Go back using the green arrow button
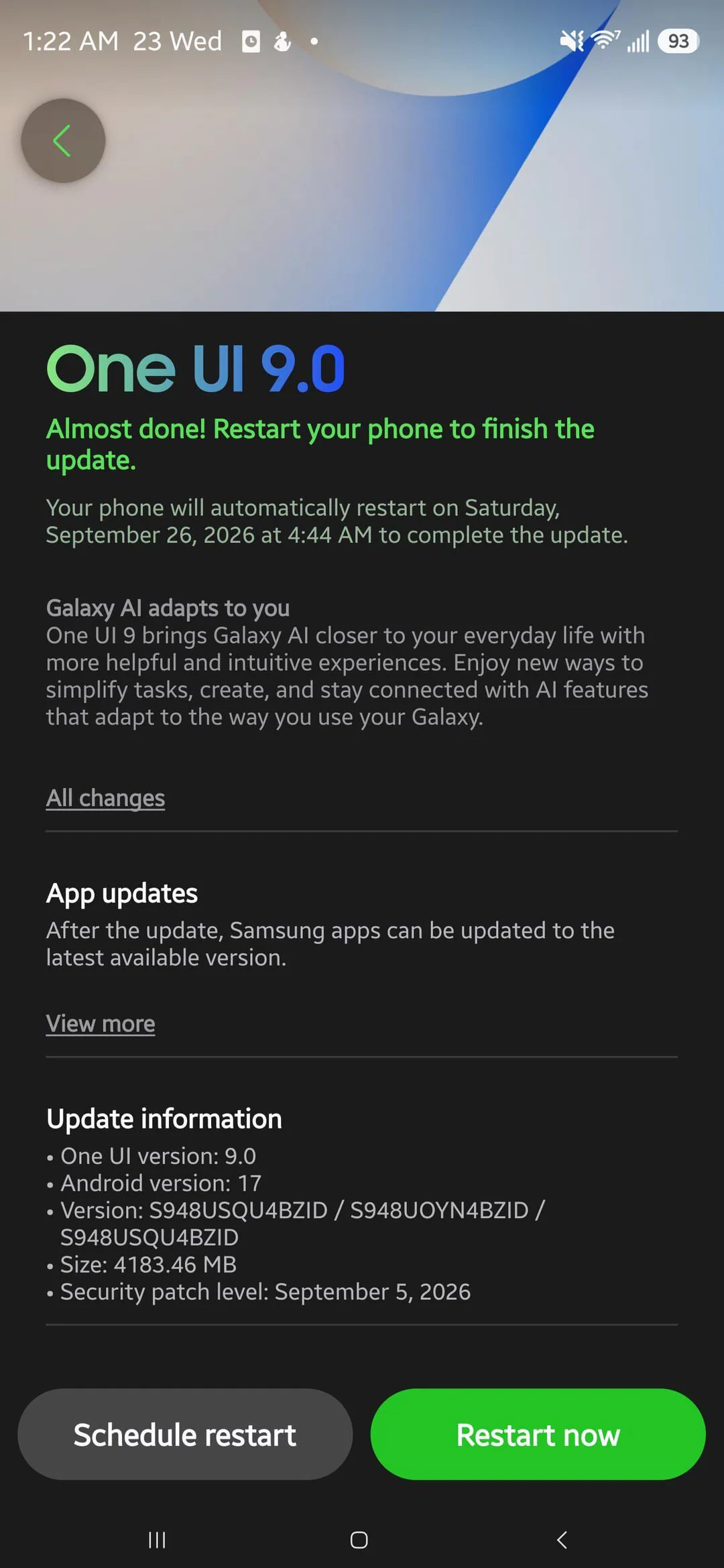This screenshot has height=1568, width=724. click(63, 141)
